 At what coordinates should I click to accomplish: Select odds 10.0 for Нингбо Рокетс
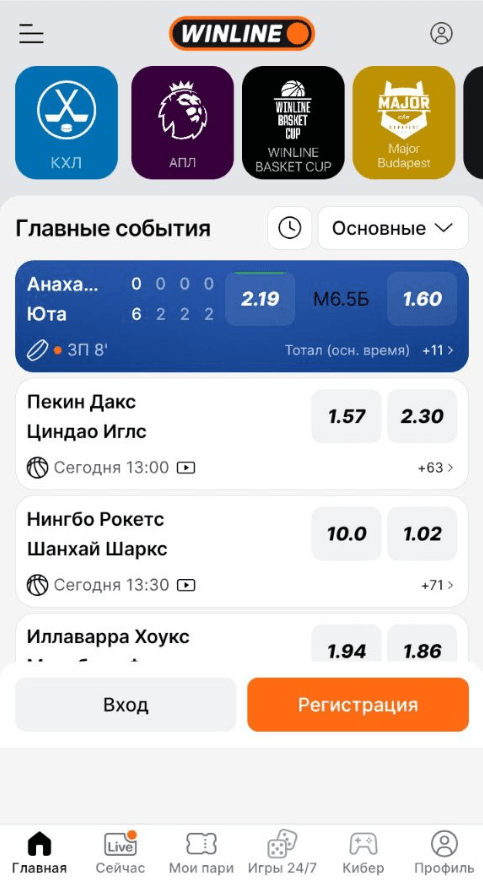[x=346, y=533]
